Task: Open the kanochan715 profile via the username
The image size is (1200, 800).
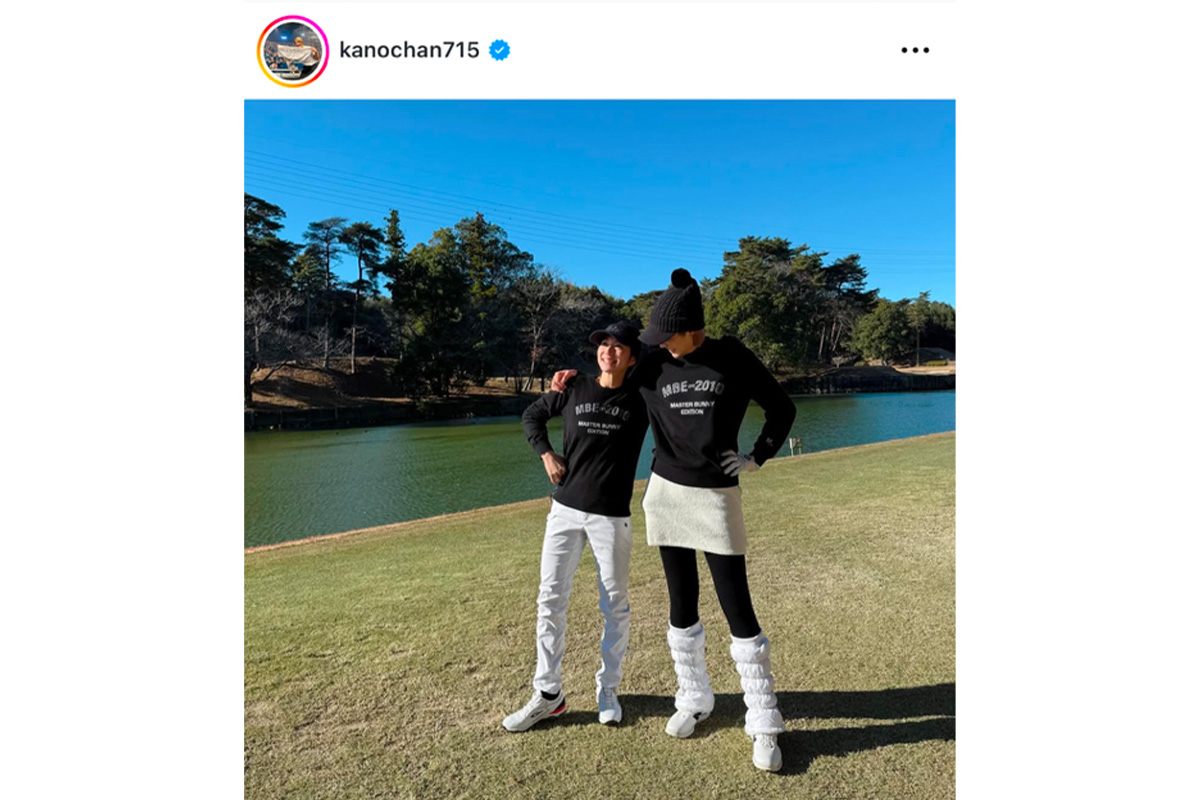Action: 409,50
